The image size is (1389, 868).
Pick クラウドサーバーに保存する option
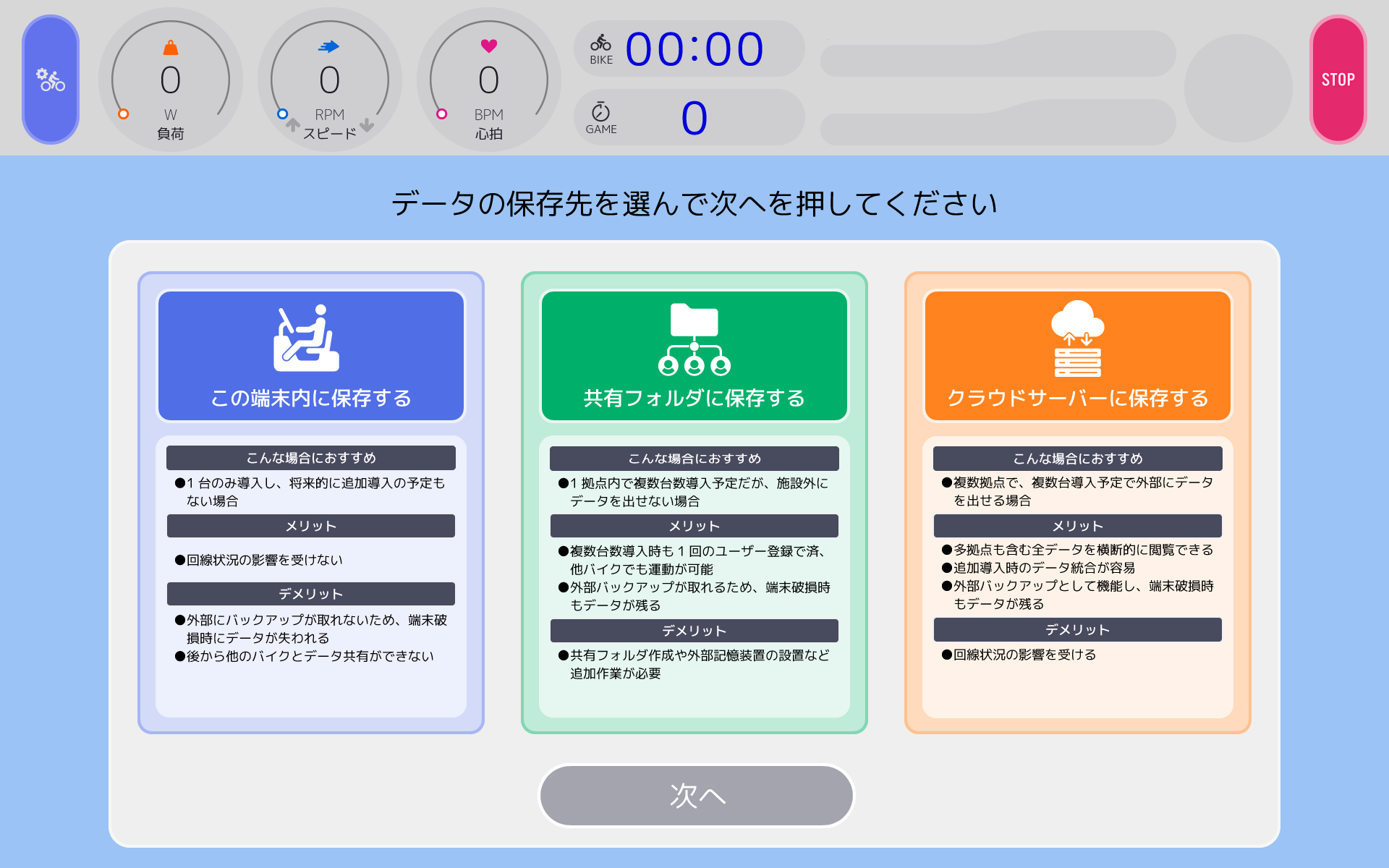pyautogui.click(x=1077, y=356)
